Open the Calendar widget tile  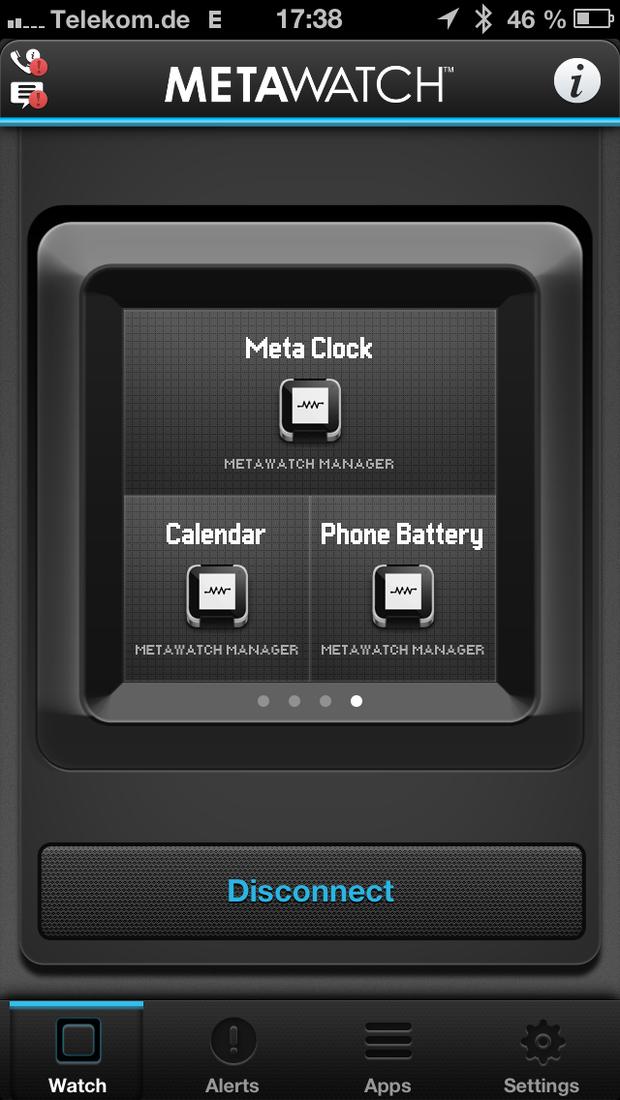pos(217,588)
